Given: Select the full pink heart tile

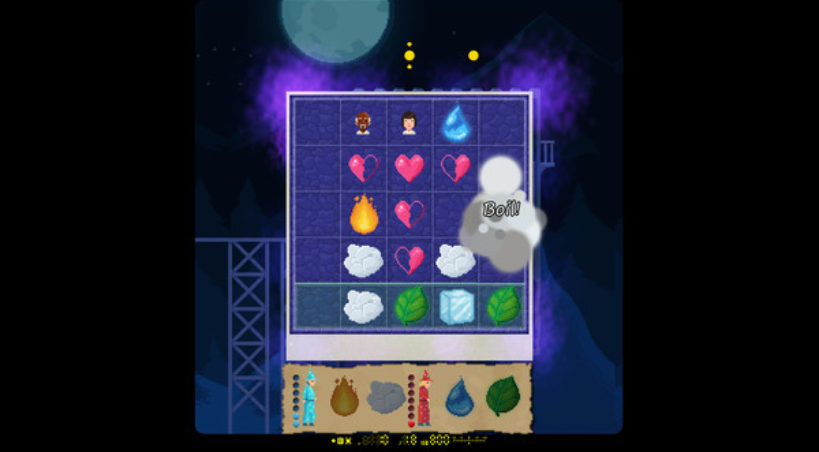Looking at the screenshot, I should click(409, 167).
